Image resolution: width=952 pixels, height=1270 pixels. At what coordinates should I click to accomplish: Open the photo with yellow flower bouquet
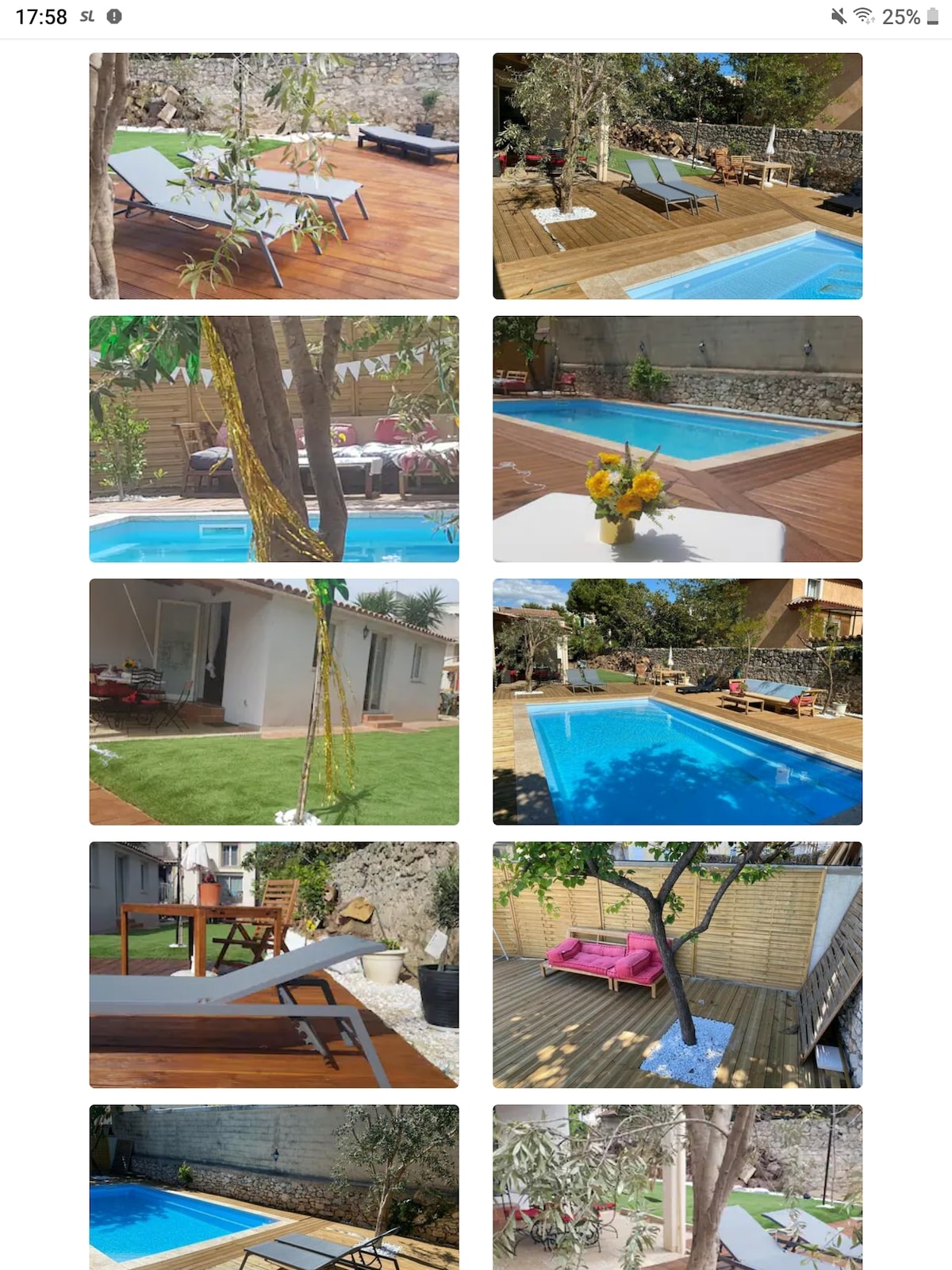(677, 439)
